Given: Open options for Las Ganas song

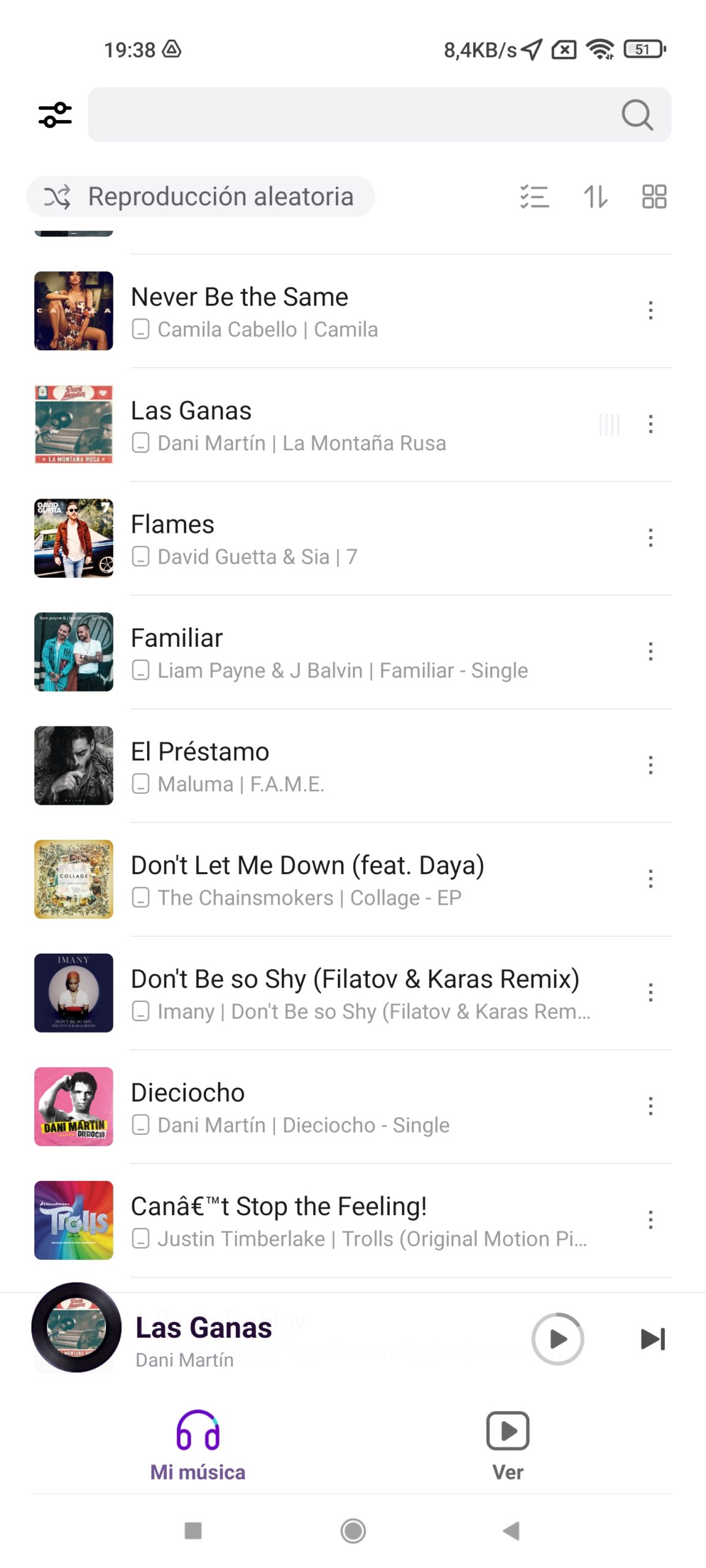Looking at the screenshot, I should (x=651, y=424).
